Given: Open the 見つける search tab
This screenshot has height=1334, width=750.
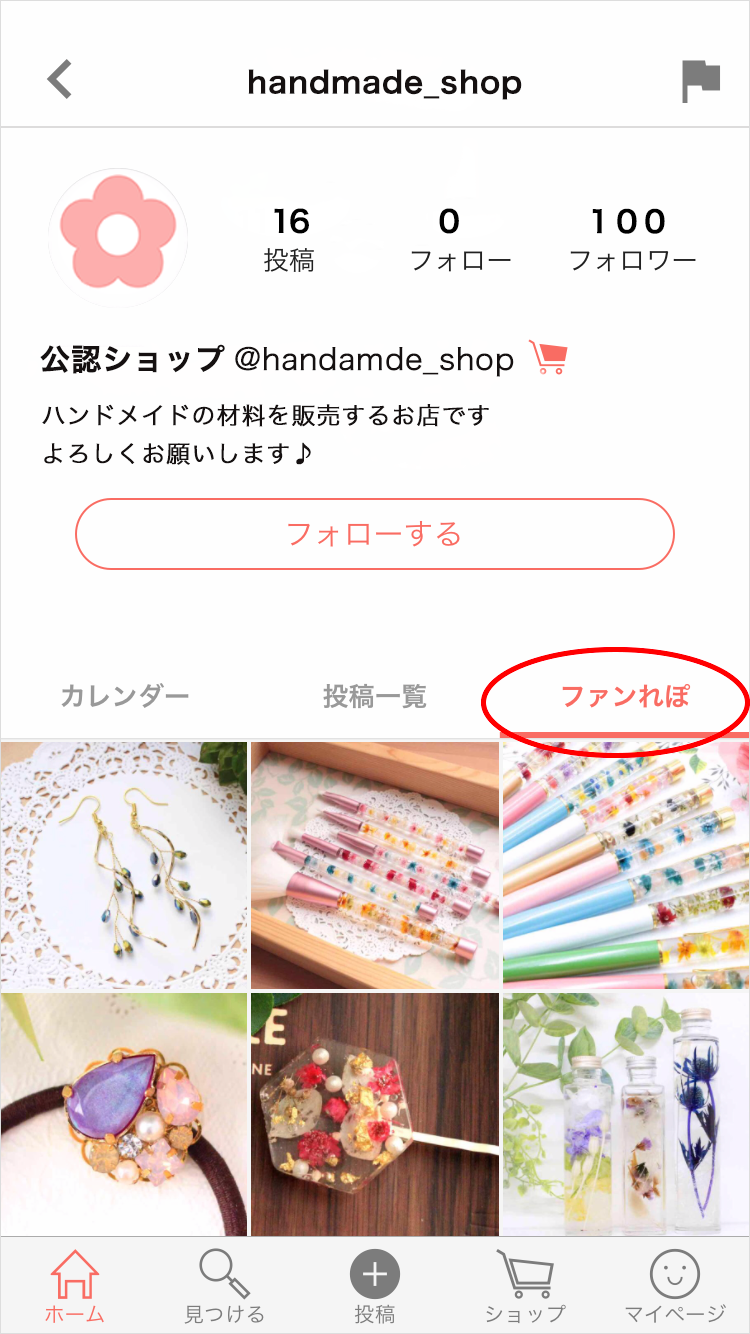Looking at the screenshot, I should click(x=225, y=1286).
